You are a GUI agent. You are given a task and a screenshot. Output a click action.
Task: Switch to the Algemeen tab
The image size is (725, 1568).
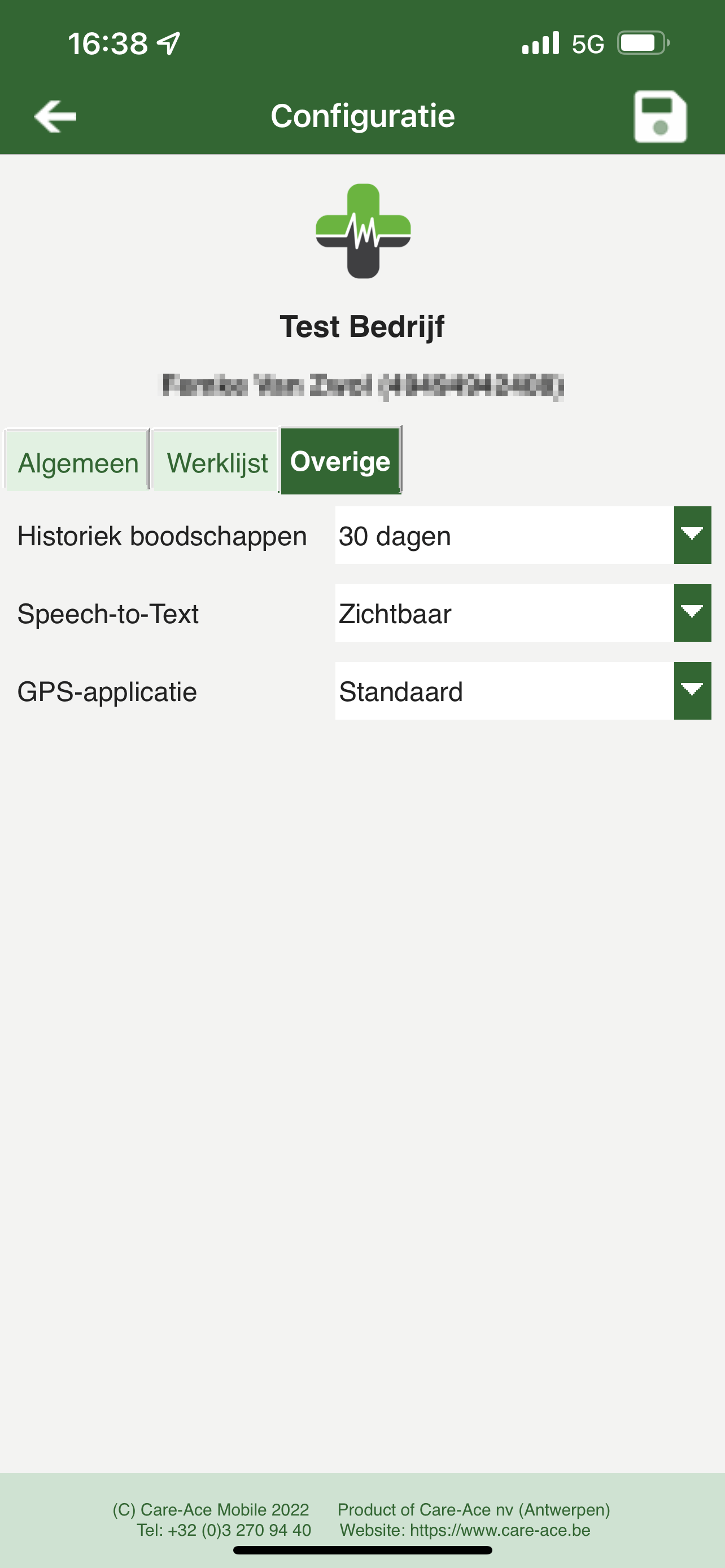77,461
